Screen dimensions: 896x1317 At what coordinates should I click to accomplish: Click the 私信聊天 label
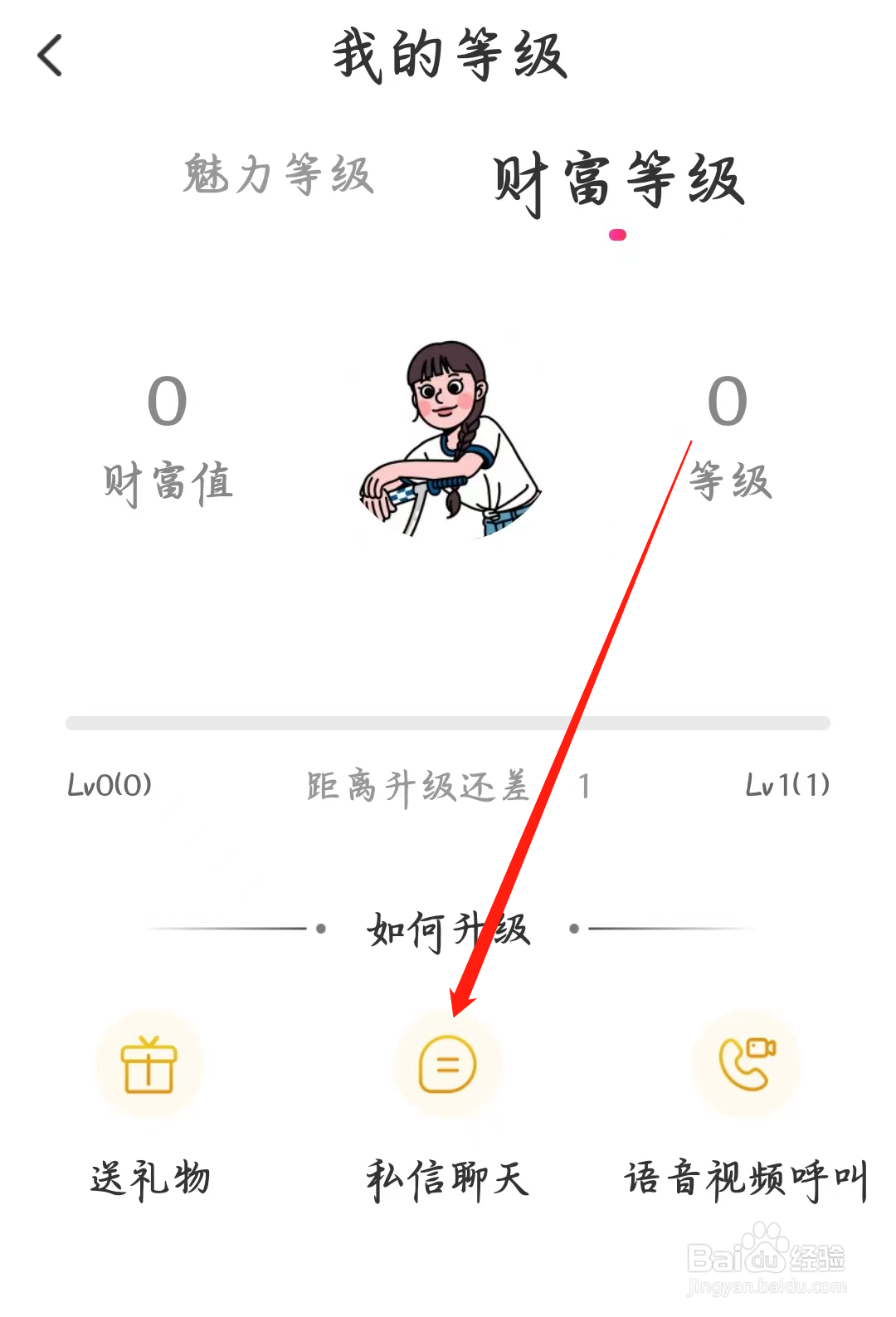tap(448, 1177)
